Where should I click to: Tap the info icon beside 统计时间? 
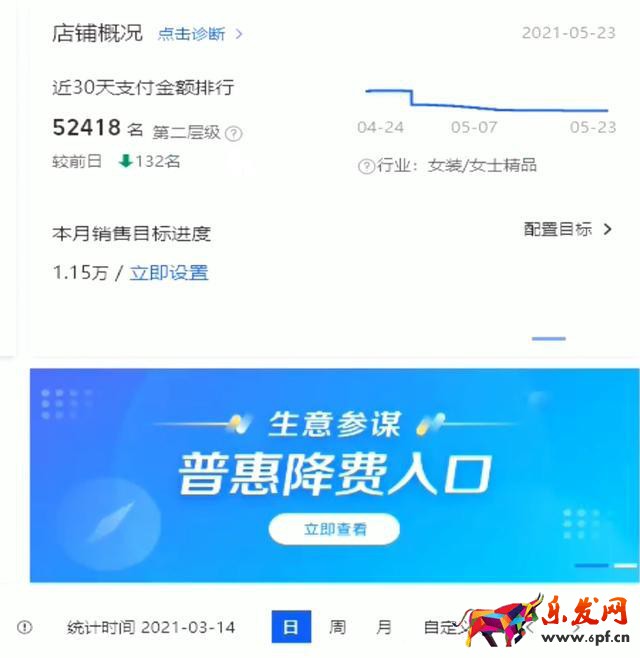[25, 627]
